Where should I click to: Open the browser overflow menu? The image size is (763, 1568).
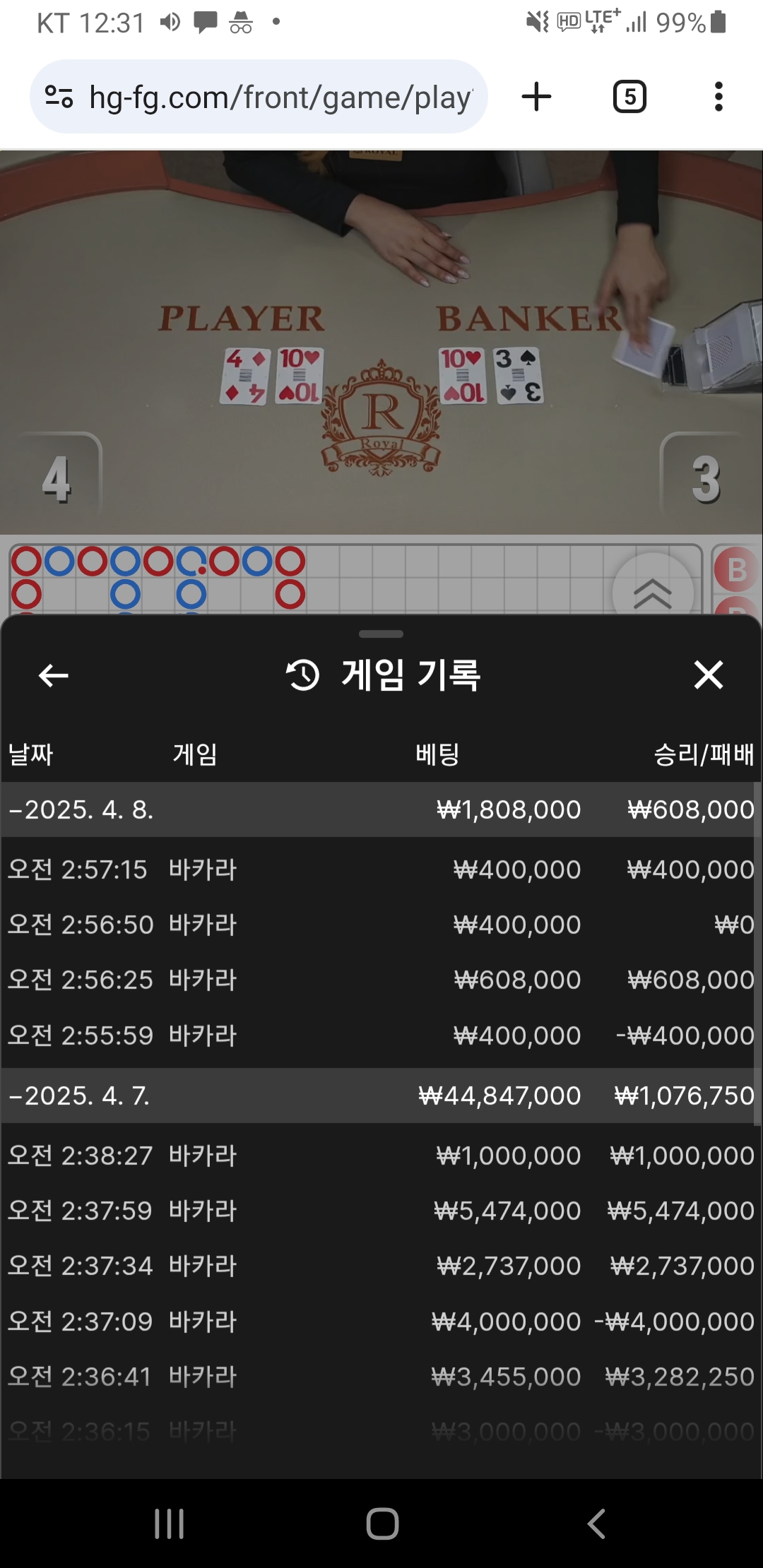(718, 97)
